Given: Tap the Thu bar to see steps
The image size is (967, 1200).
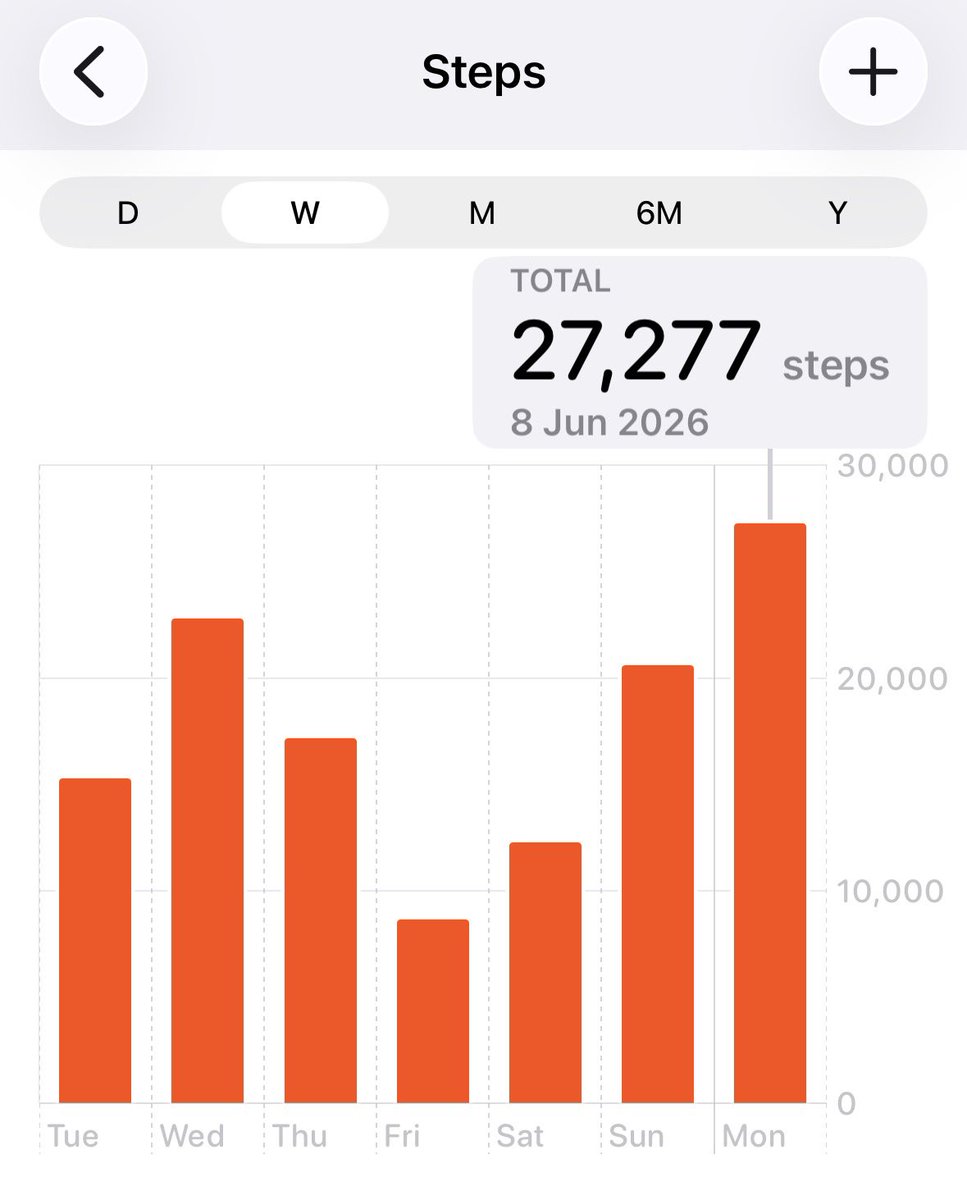Looking at the screenshot, I should pyautogui.click(x=320, y=921).
